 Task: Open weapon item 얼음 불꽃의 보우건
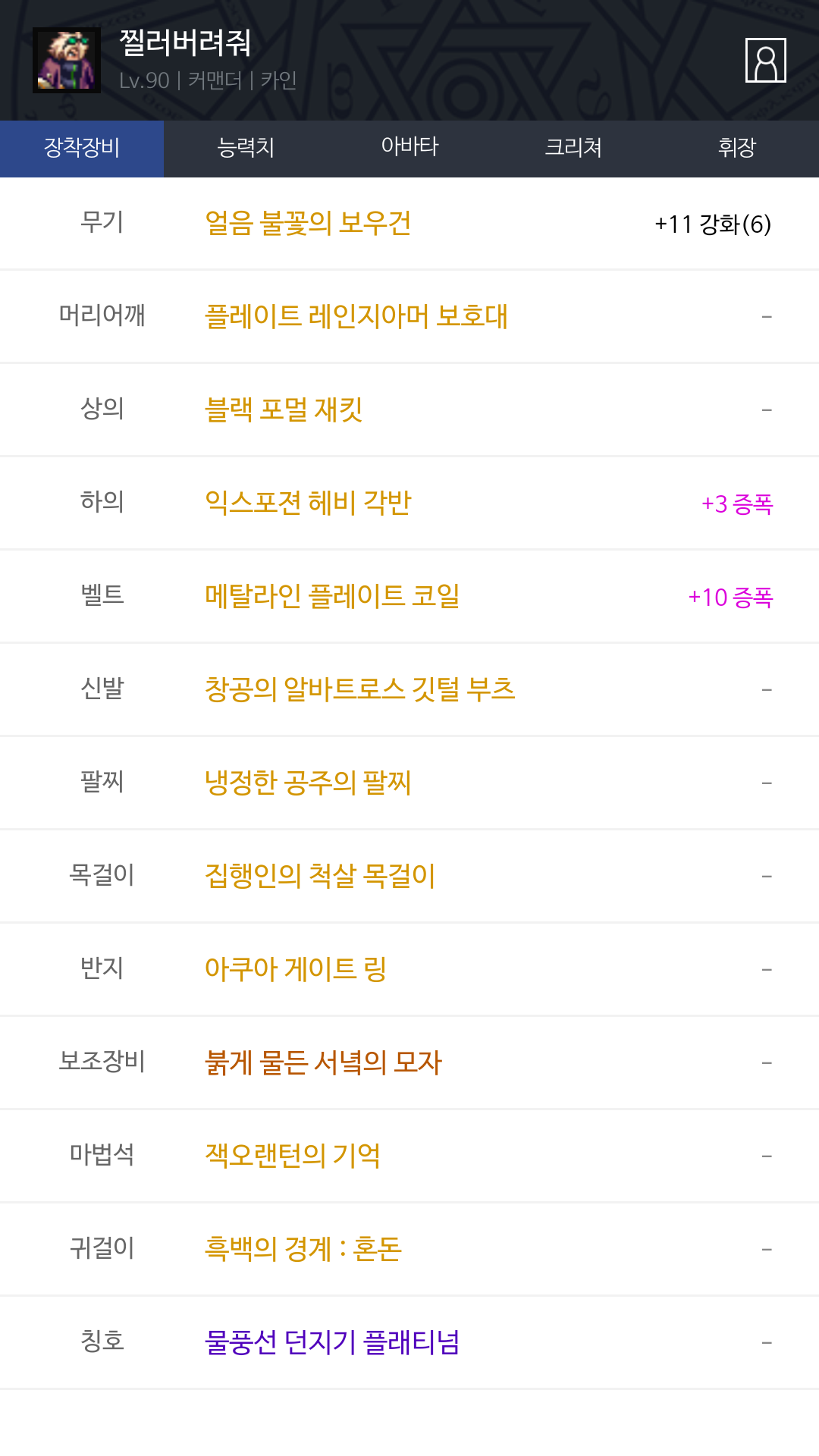tap(308, 224)
